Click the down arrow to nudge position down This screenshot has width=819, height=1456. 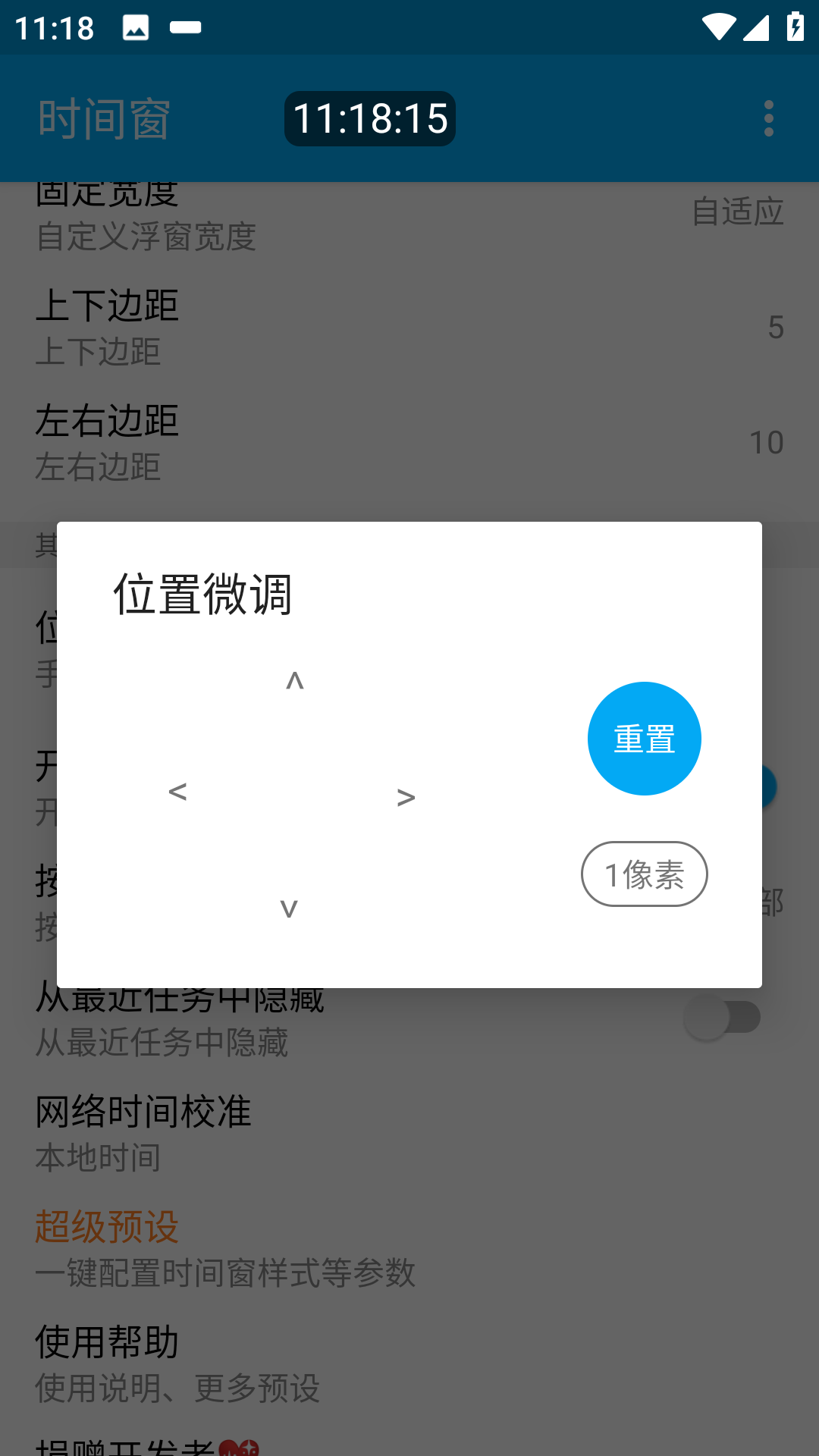pos(288,908)
